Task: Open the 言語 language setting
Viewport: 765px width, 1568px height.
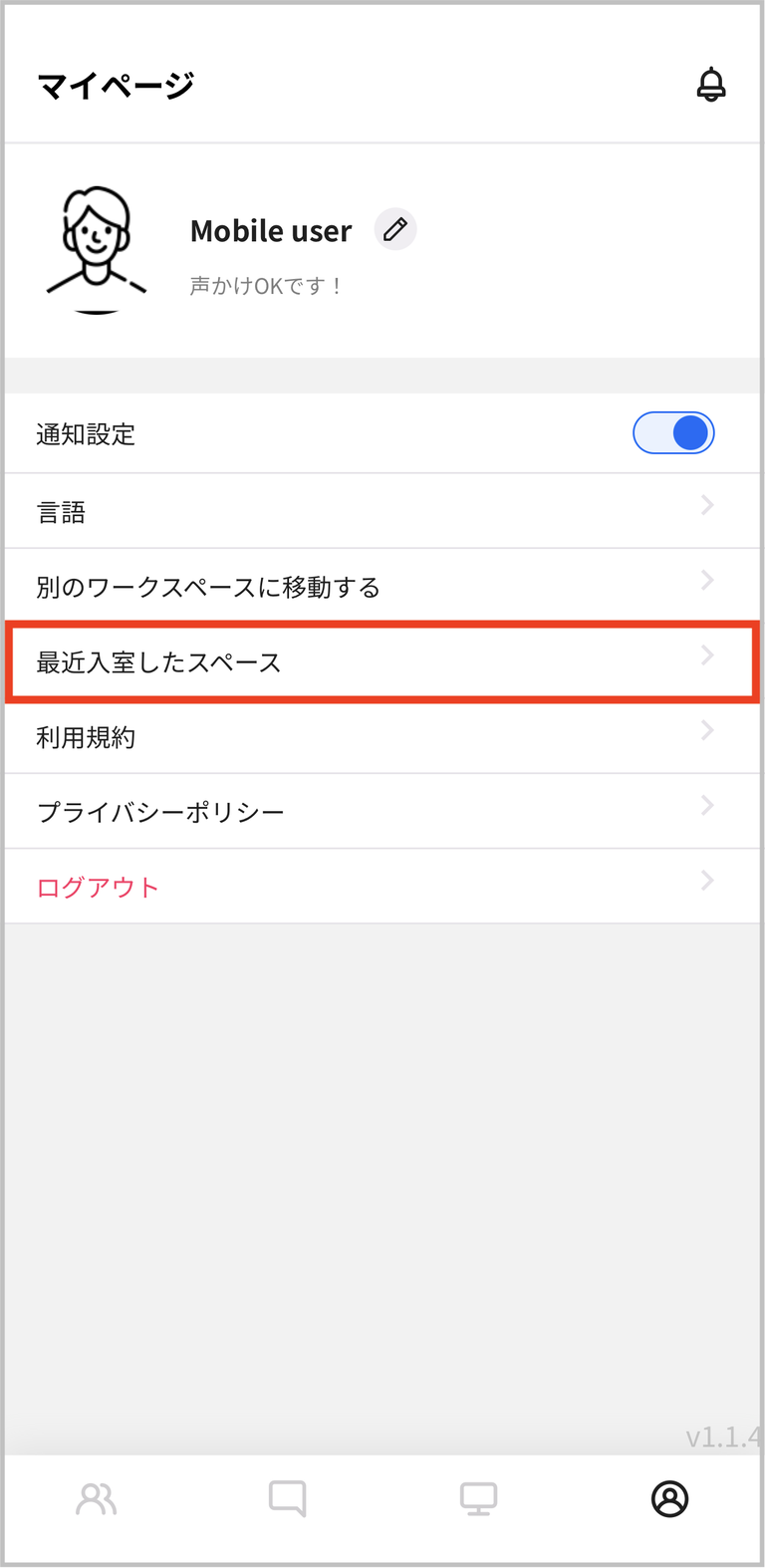Action: coord(382,511)
